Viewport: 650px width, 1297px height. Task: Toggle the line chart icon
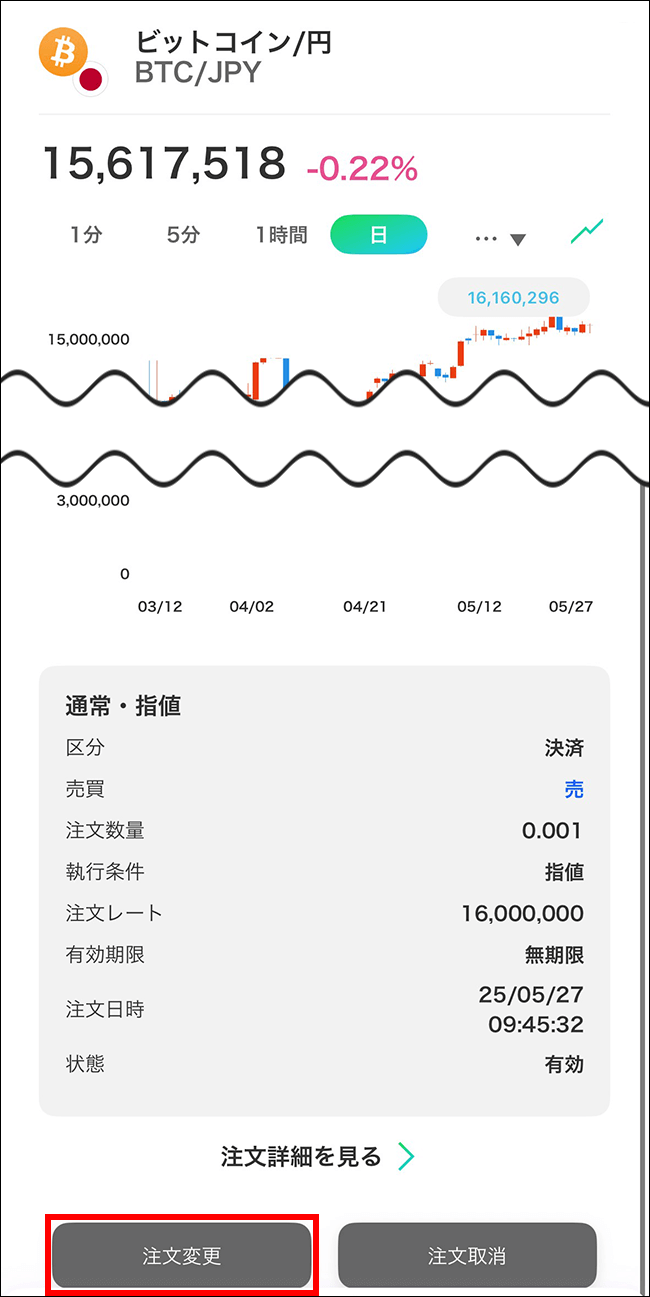pyautogui.click(x=586, y=232)
